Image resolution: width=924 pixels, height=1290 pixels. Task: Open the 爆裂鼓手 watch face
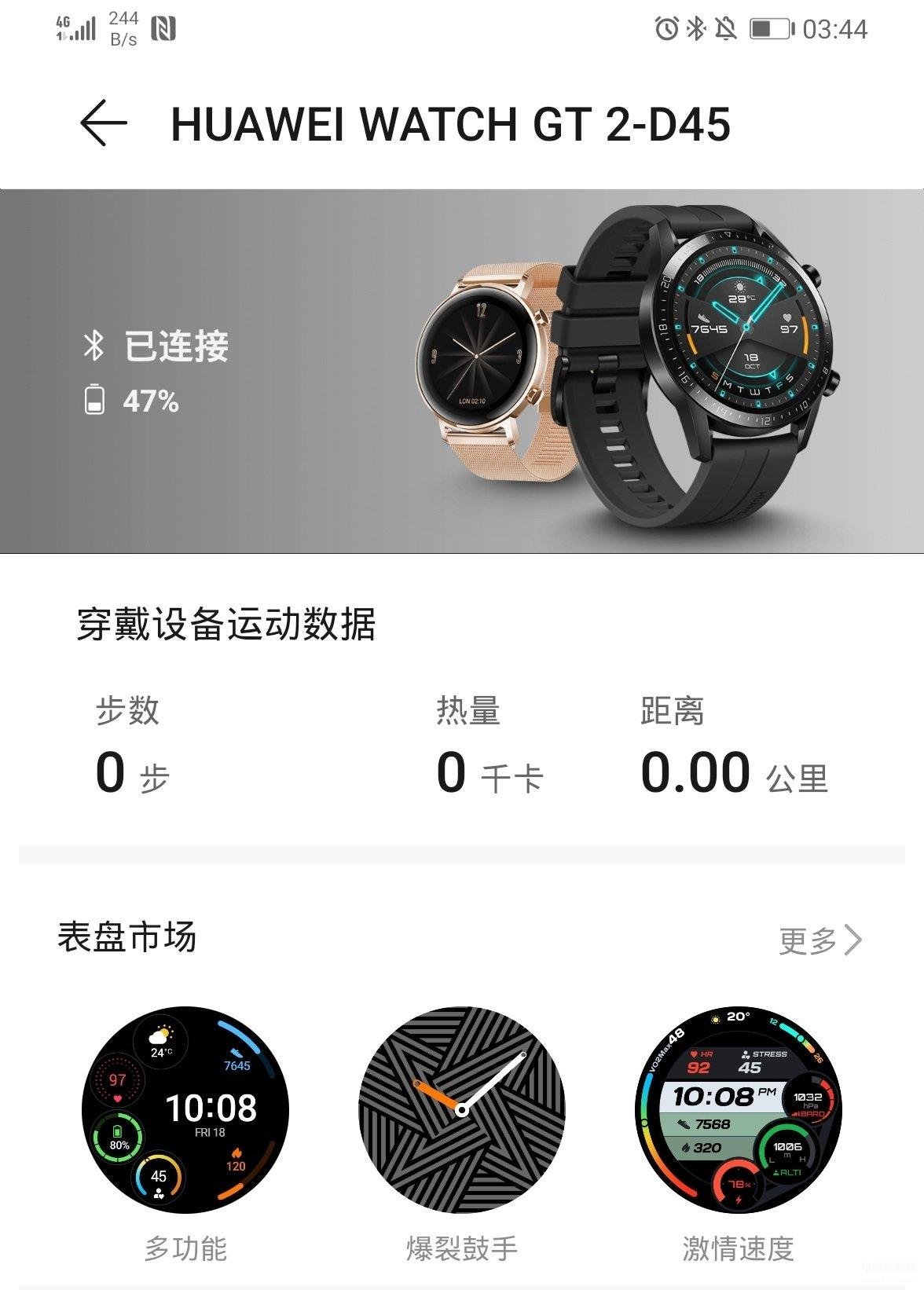(x=462, y=1109)
